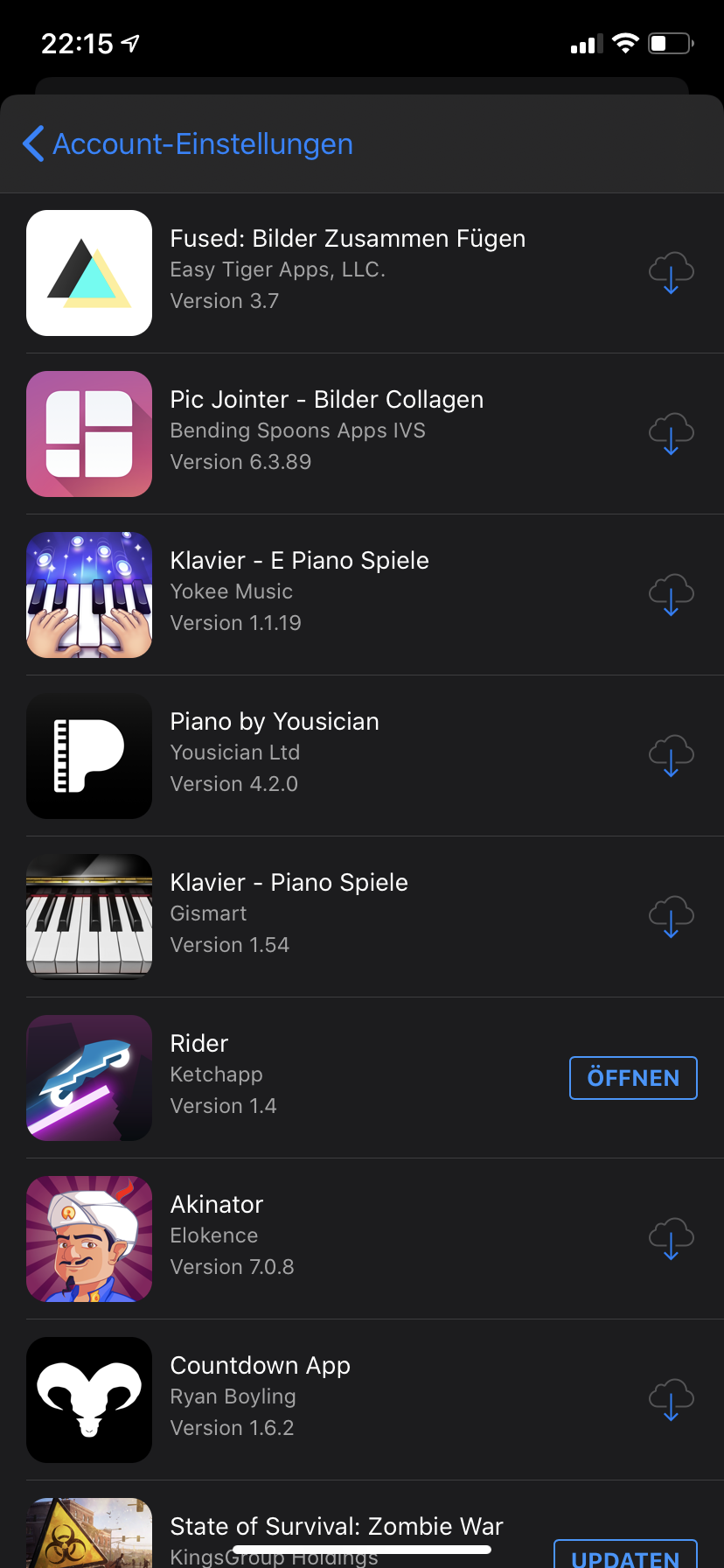Tap ÖFFNEN to launch Rider
The width and height of the screenshot is (724, 1568).
pyautogui.click(x=633, y=1078)
